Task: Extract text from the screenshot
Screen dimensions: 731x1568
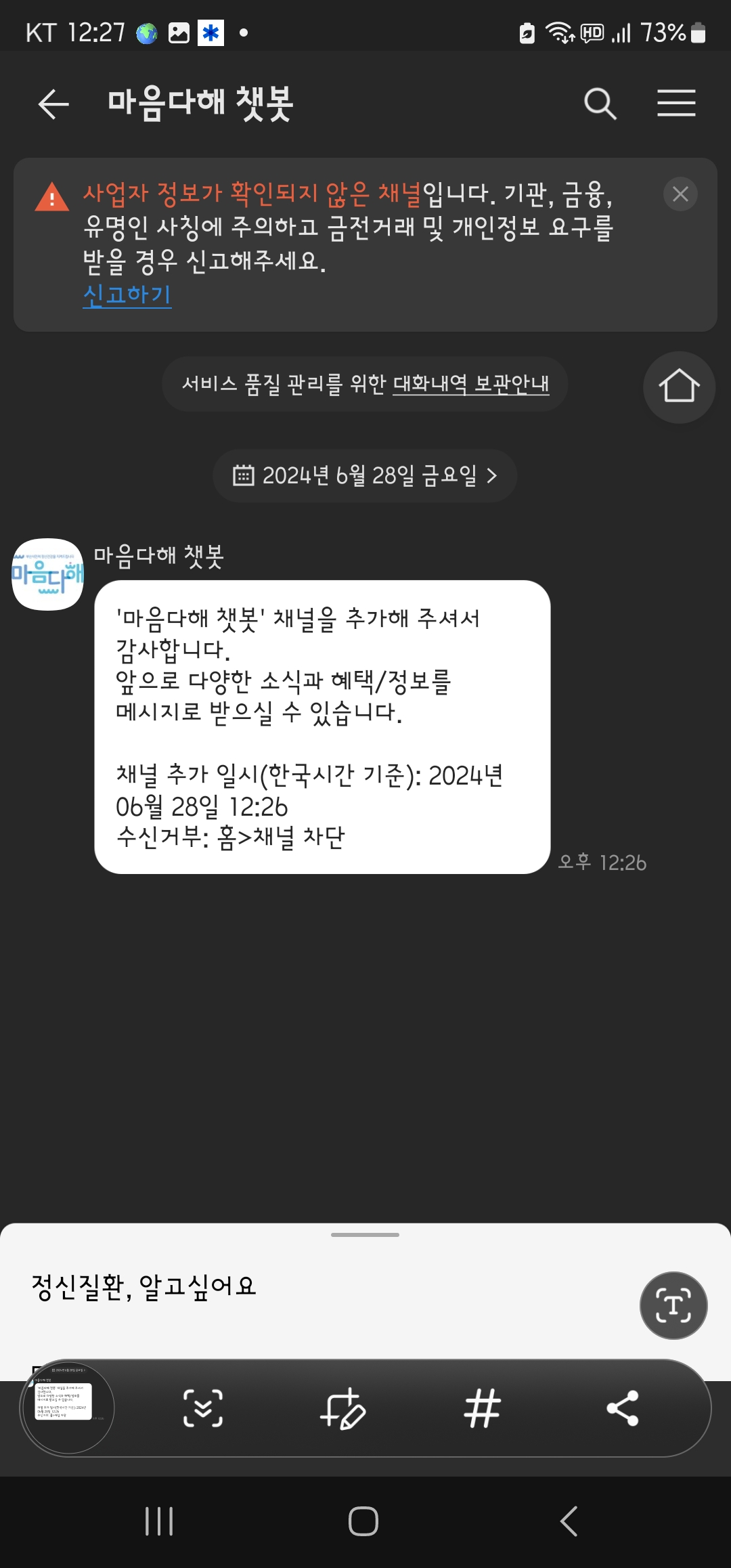Action: tap(673, 1305)
